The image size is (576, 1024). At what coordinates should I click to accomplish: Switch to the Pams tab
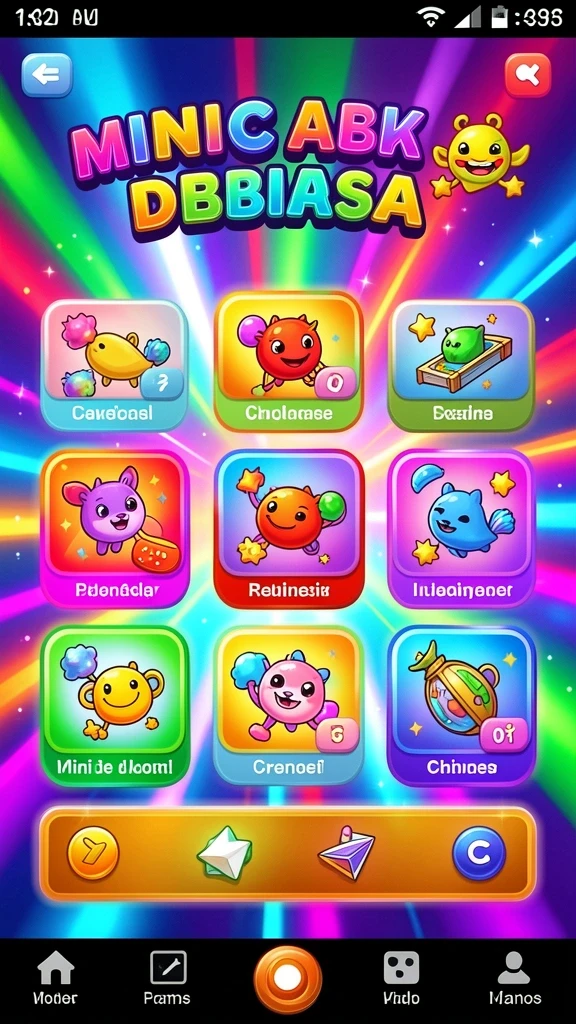167,978
